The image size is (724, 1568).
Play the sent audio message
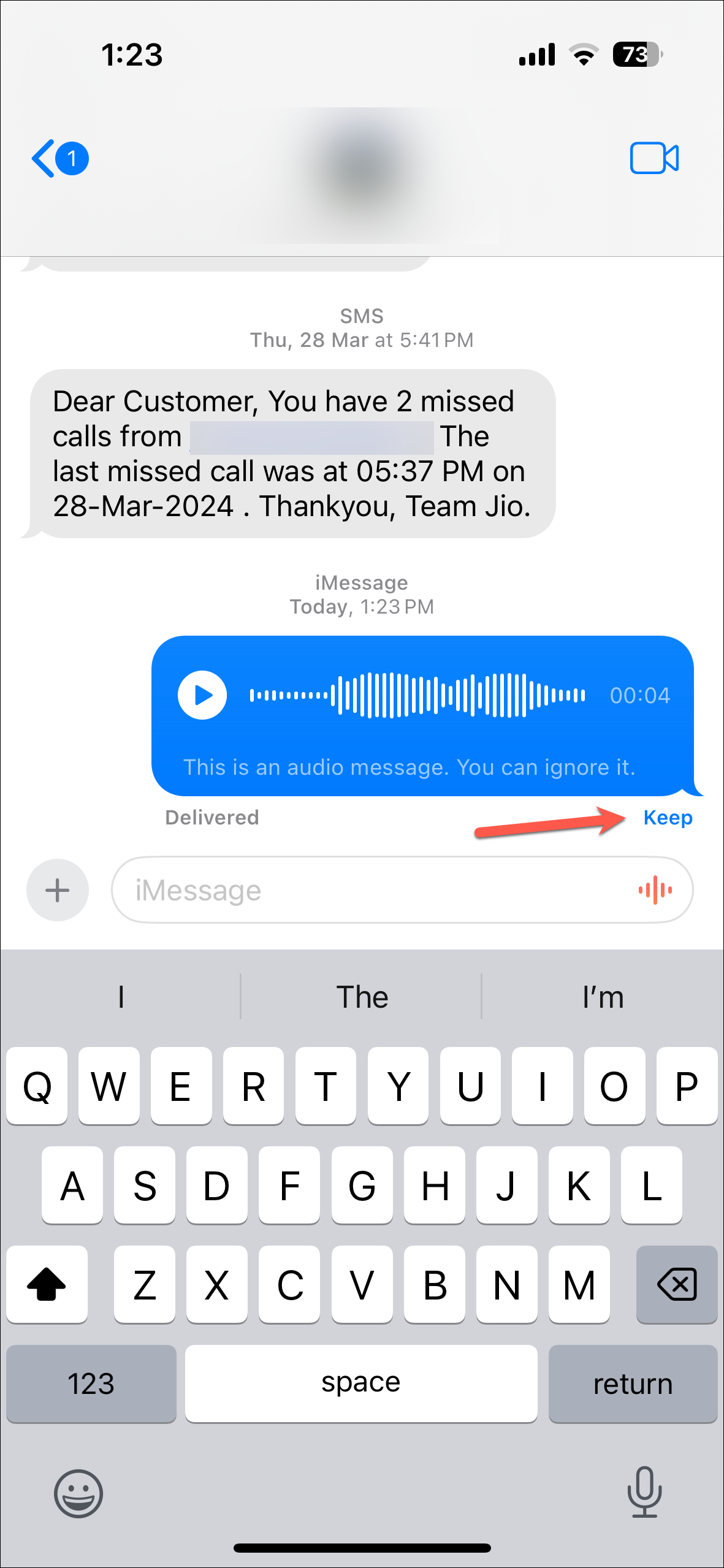pos(202,695)
